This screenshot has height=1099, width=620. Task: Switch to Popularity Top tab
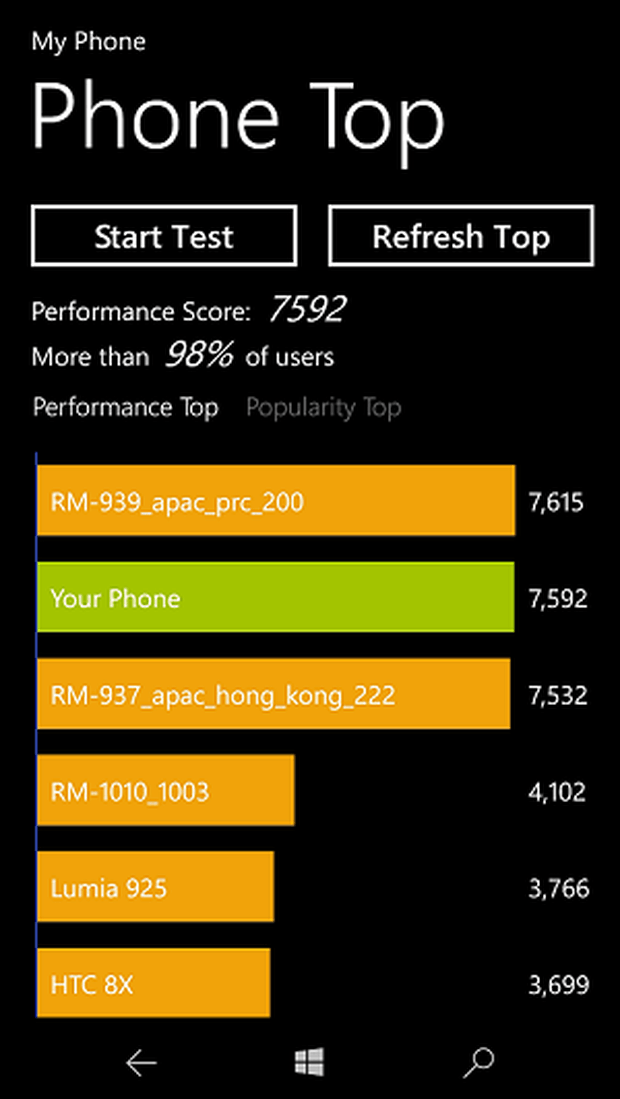tap(323, 407)
